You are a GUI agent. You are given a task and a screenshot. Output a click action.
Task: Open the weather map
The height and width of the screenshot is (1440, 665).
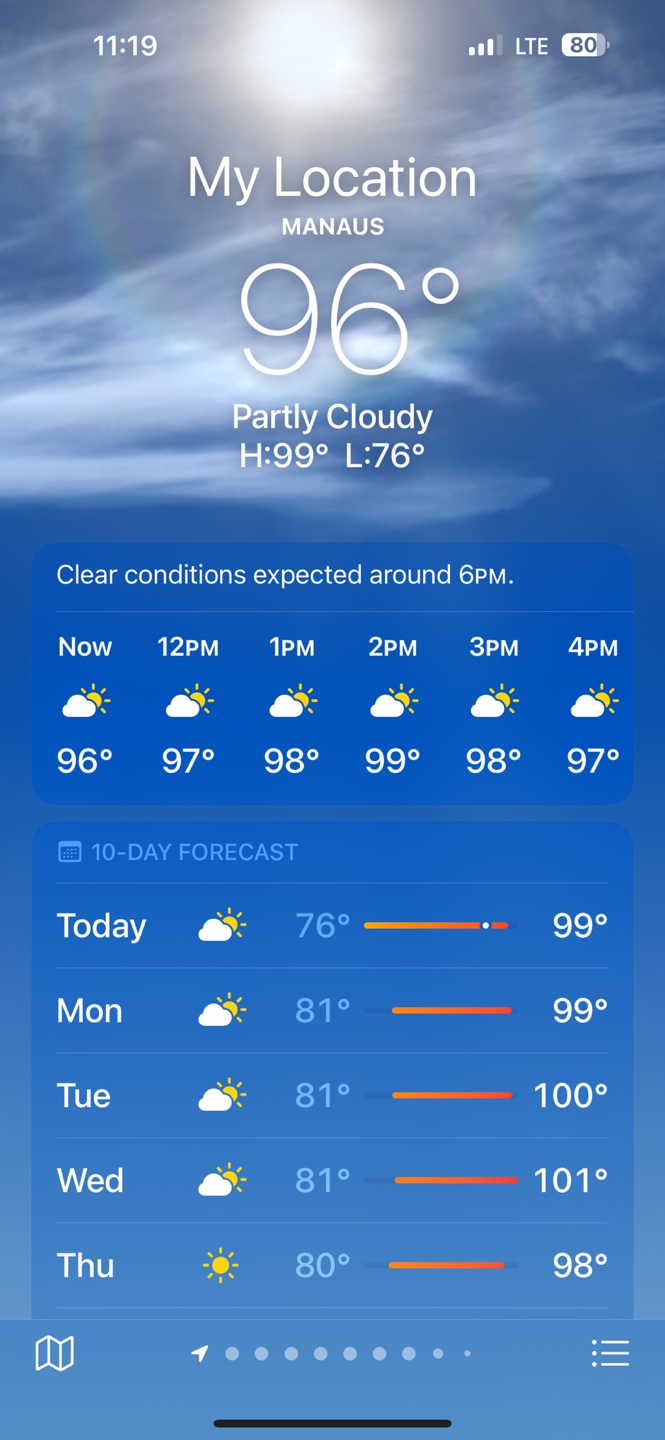click(x=55, y=1354)
